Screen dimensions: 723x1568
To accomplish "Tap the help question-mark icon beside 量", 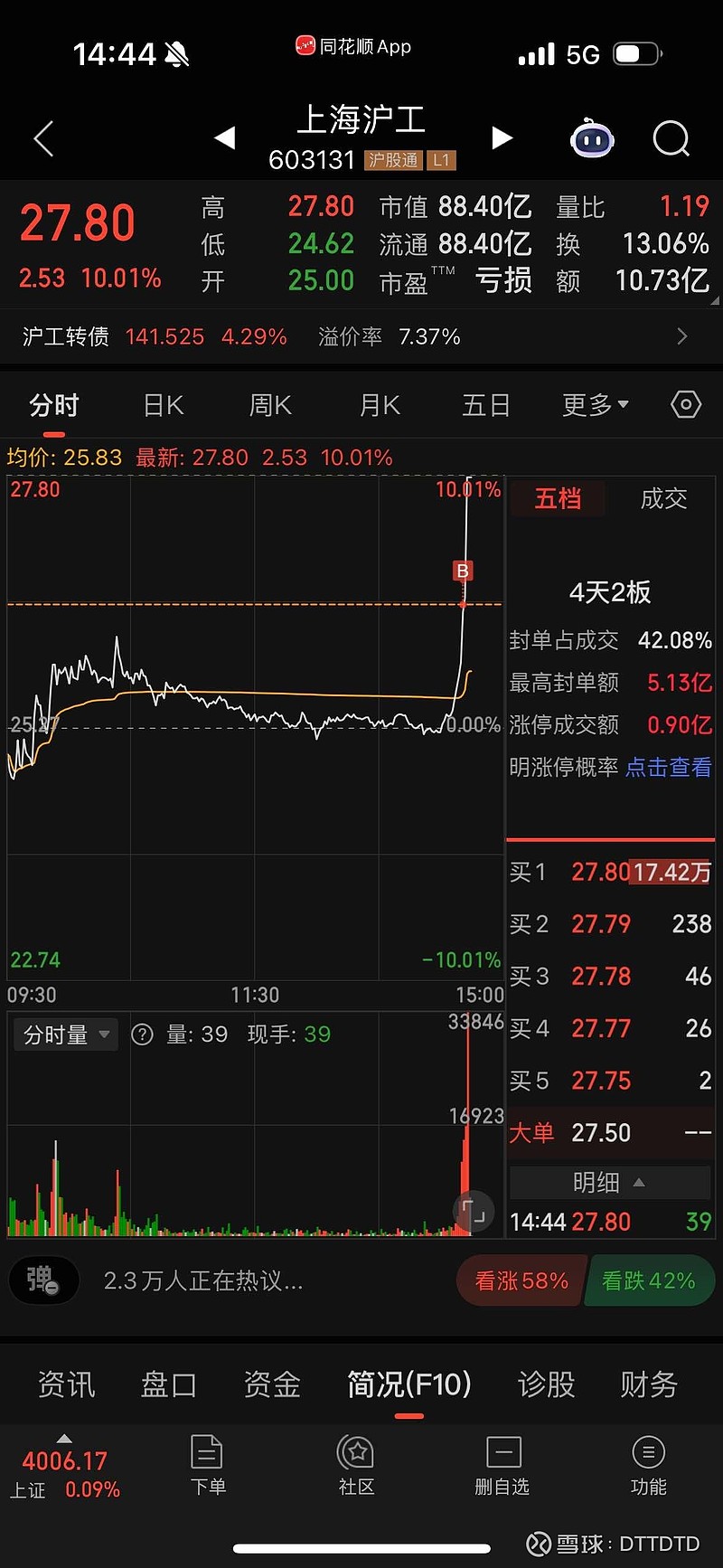I will tap(142, 1034).
